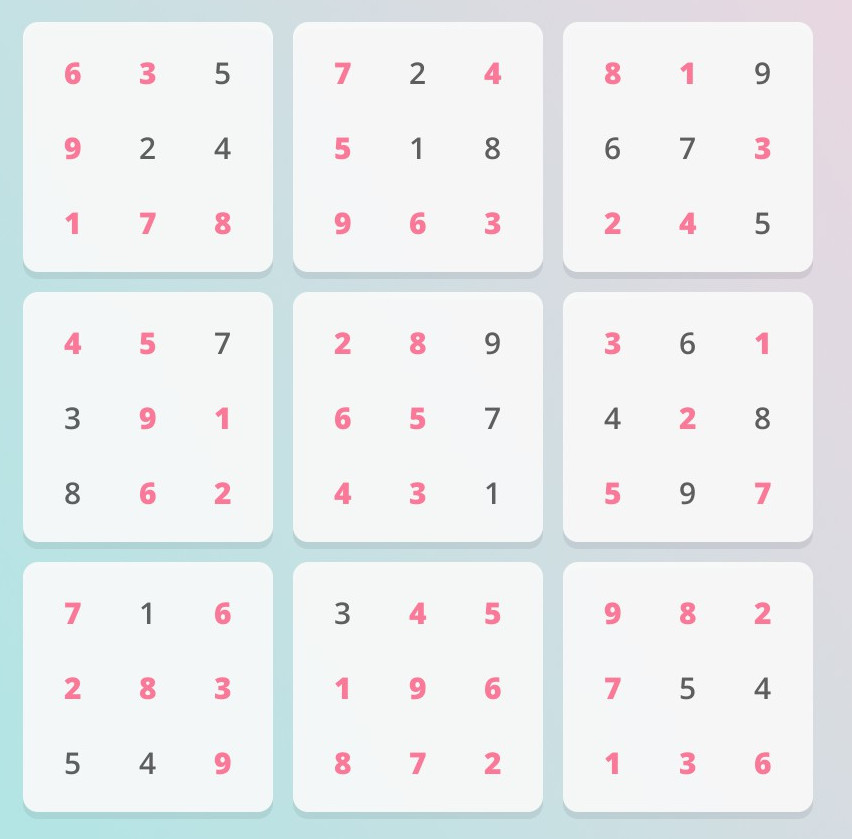Screen dimensions: 852x839
Task: Tap the gray 9 in the top-right box
Action: click(x=762, y=74)
